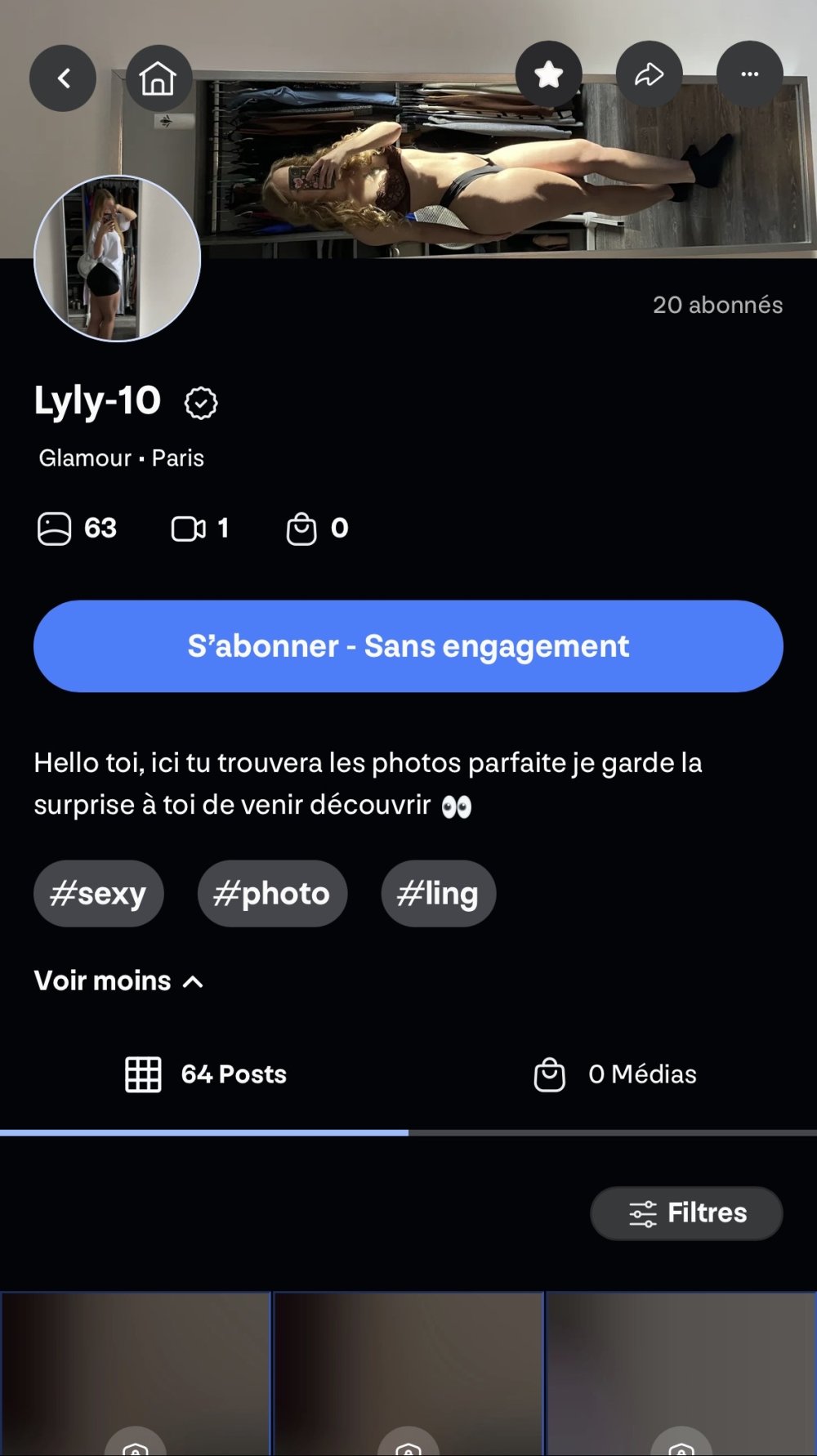Go back using the arrow icon
This screenshot has height=1456, width=817.
pos(63,78)
